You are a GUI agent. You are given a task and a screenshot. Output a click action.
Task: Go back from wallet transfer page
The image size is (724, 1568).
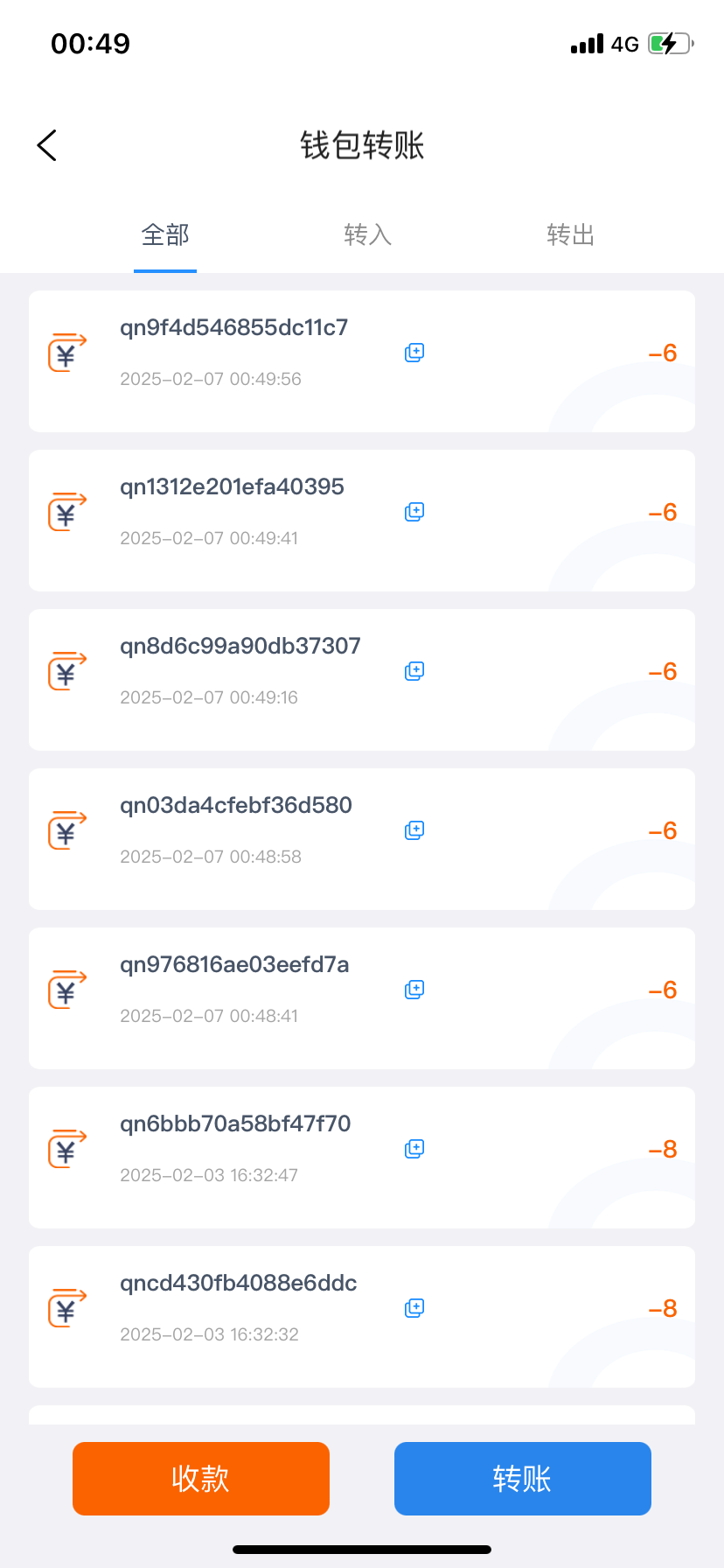tap(47, 145)
